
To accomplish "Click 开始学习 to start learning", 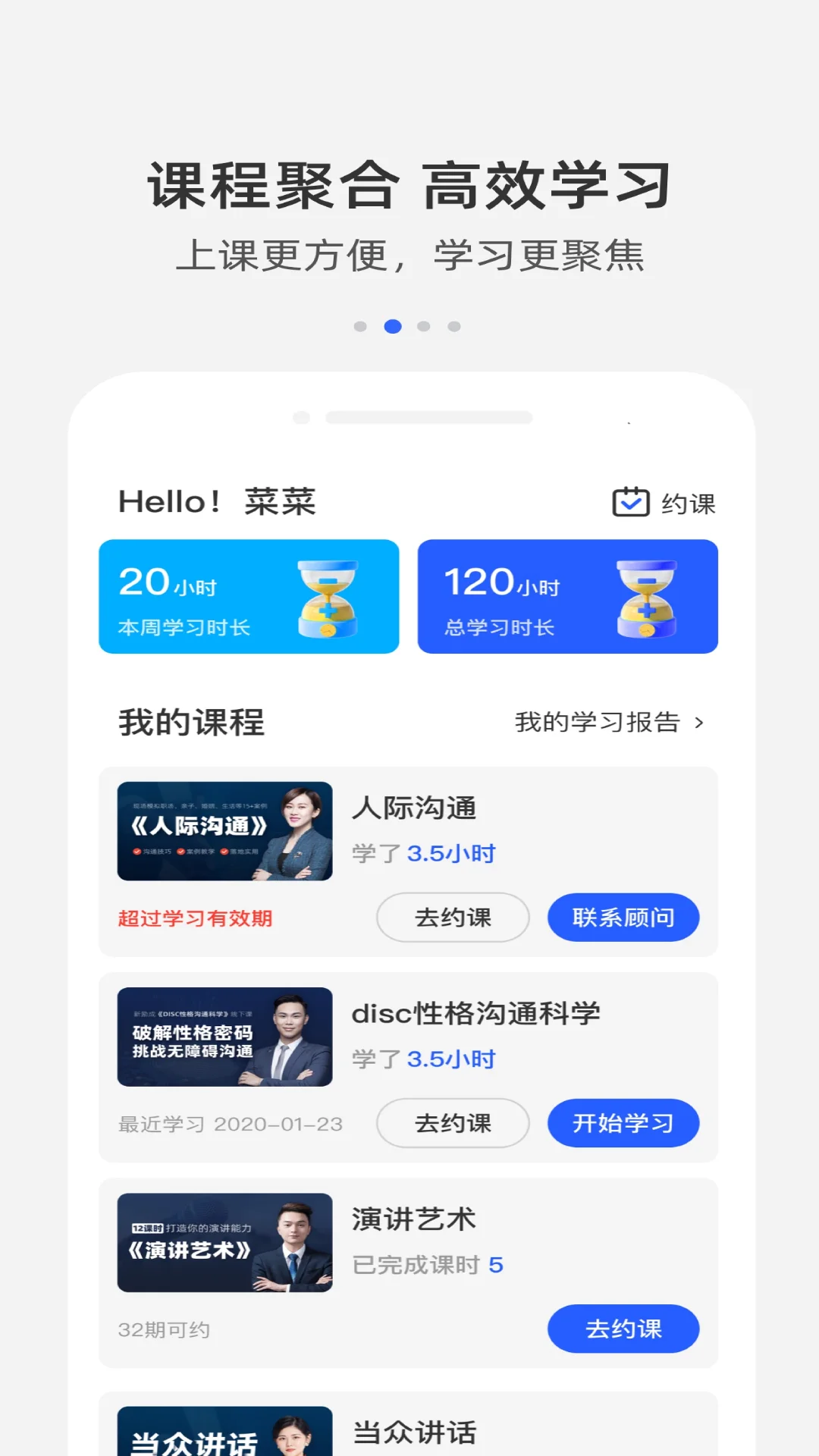I will pyautogui.click(x=623, y=1124).
